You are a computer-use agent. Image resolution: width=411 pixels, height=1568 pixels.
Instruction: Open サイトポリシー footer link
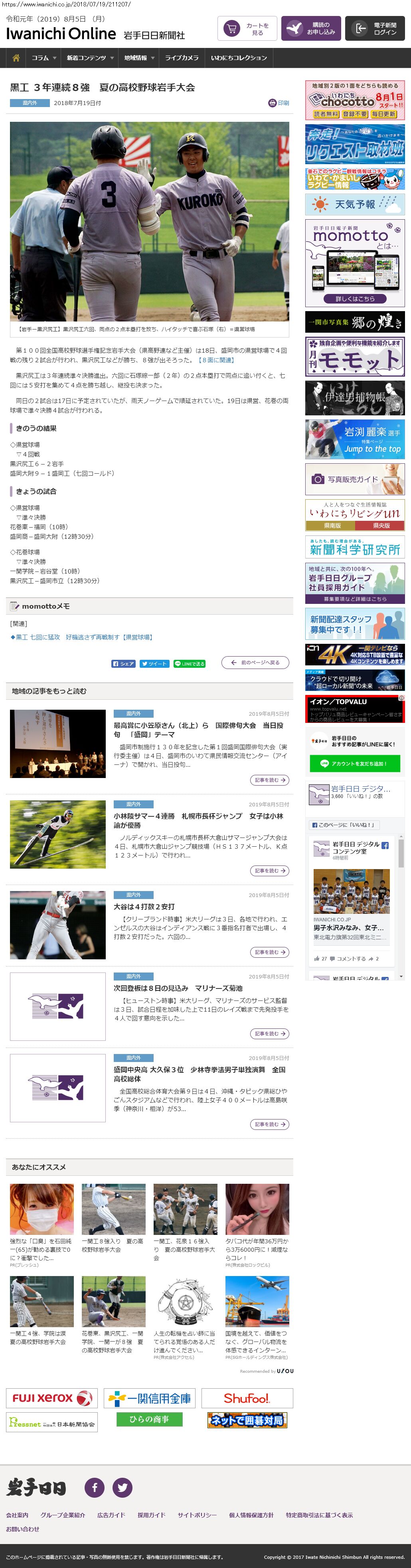click(x=197, y=1515)
